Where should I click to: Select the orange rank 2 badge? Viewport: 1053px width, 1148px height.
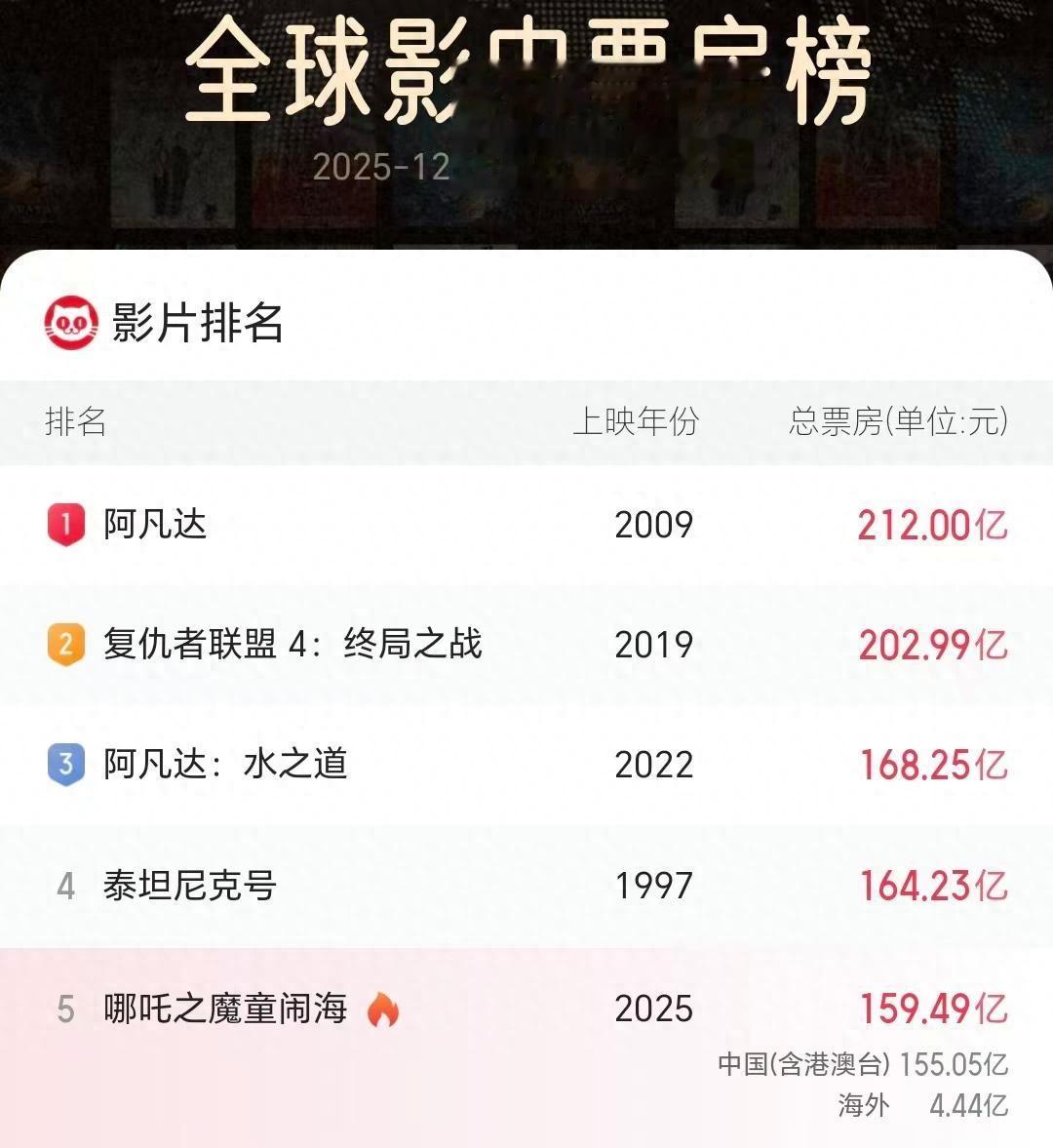(x=64, y=645)
